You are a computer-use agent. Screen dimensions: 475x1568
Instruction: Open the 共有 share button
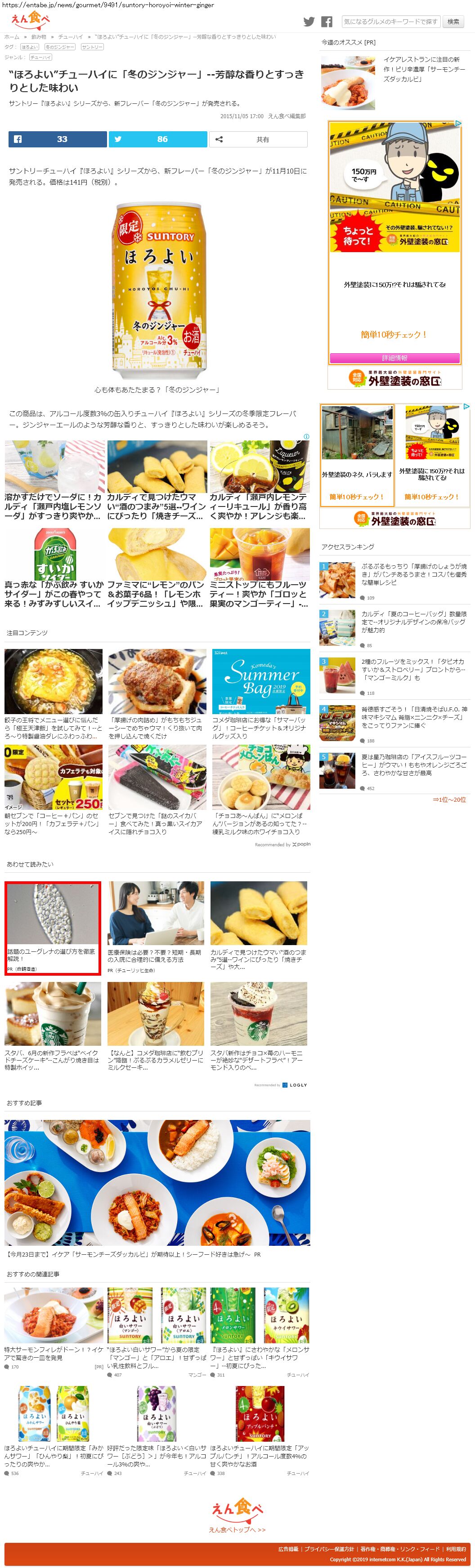tap(258, 139)
